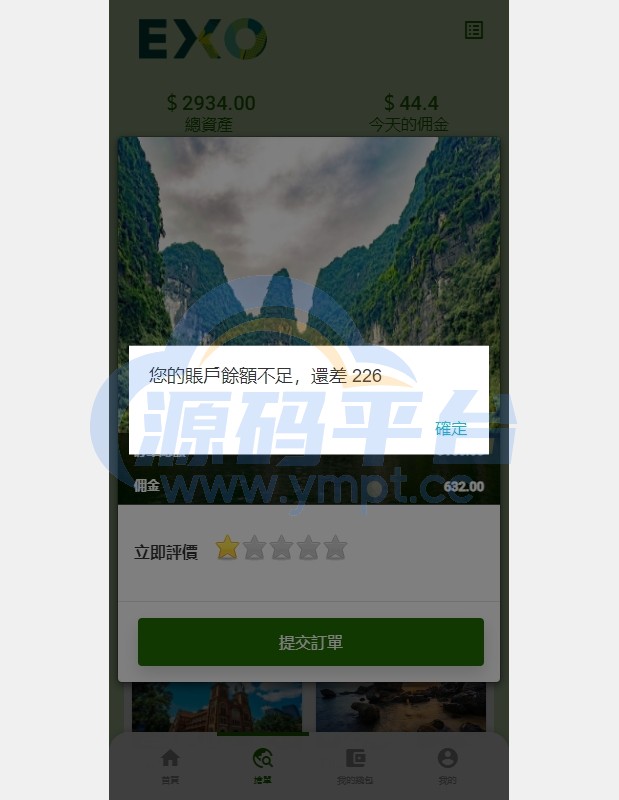Open the 我的錢包 wallet tab

(x=355, y=765)
